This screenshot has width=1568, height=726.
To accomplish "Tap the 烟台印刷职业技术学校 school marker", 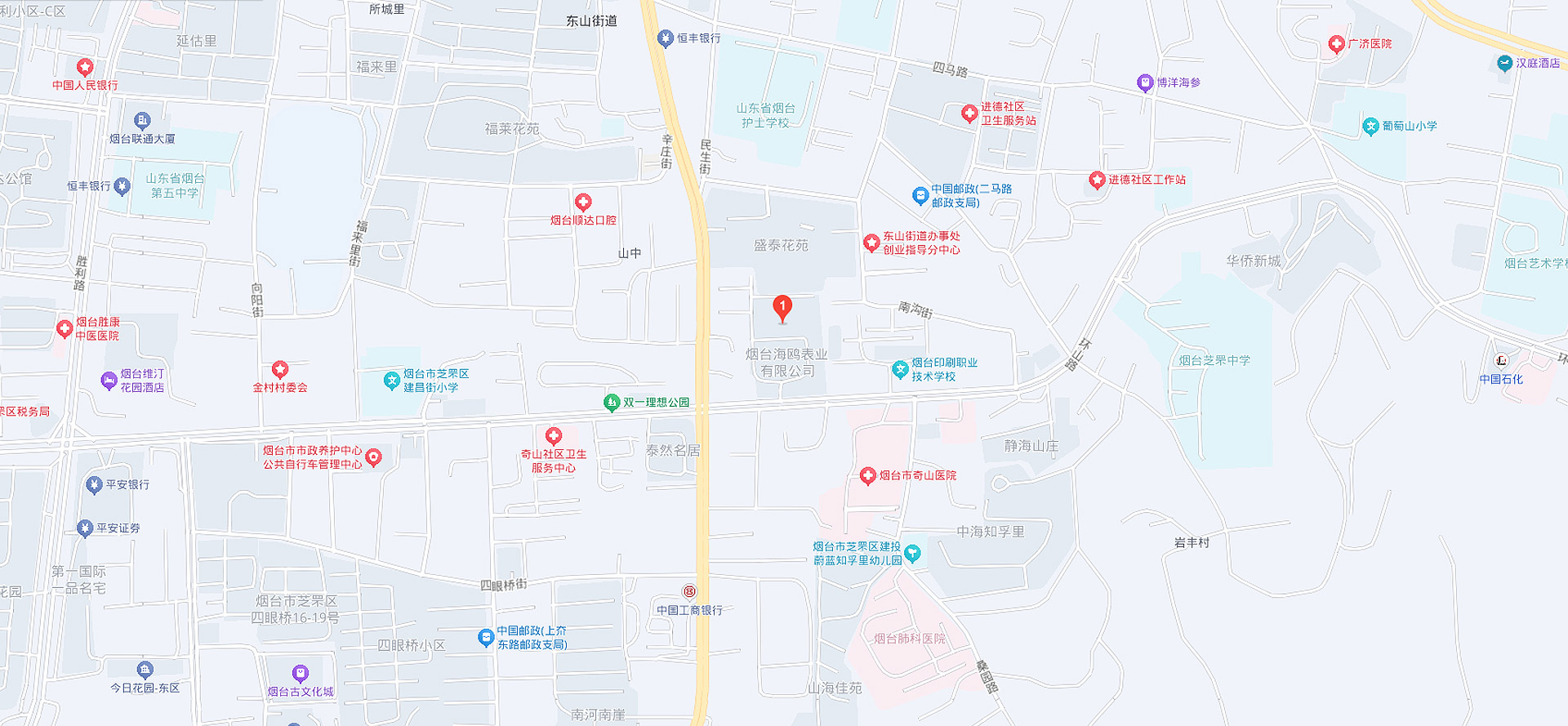I will pos(900,370).
